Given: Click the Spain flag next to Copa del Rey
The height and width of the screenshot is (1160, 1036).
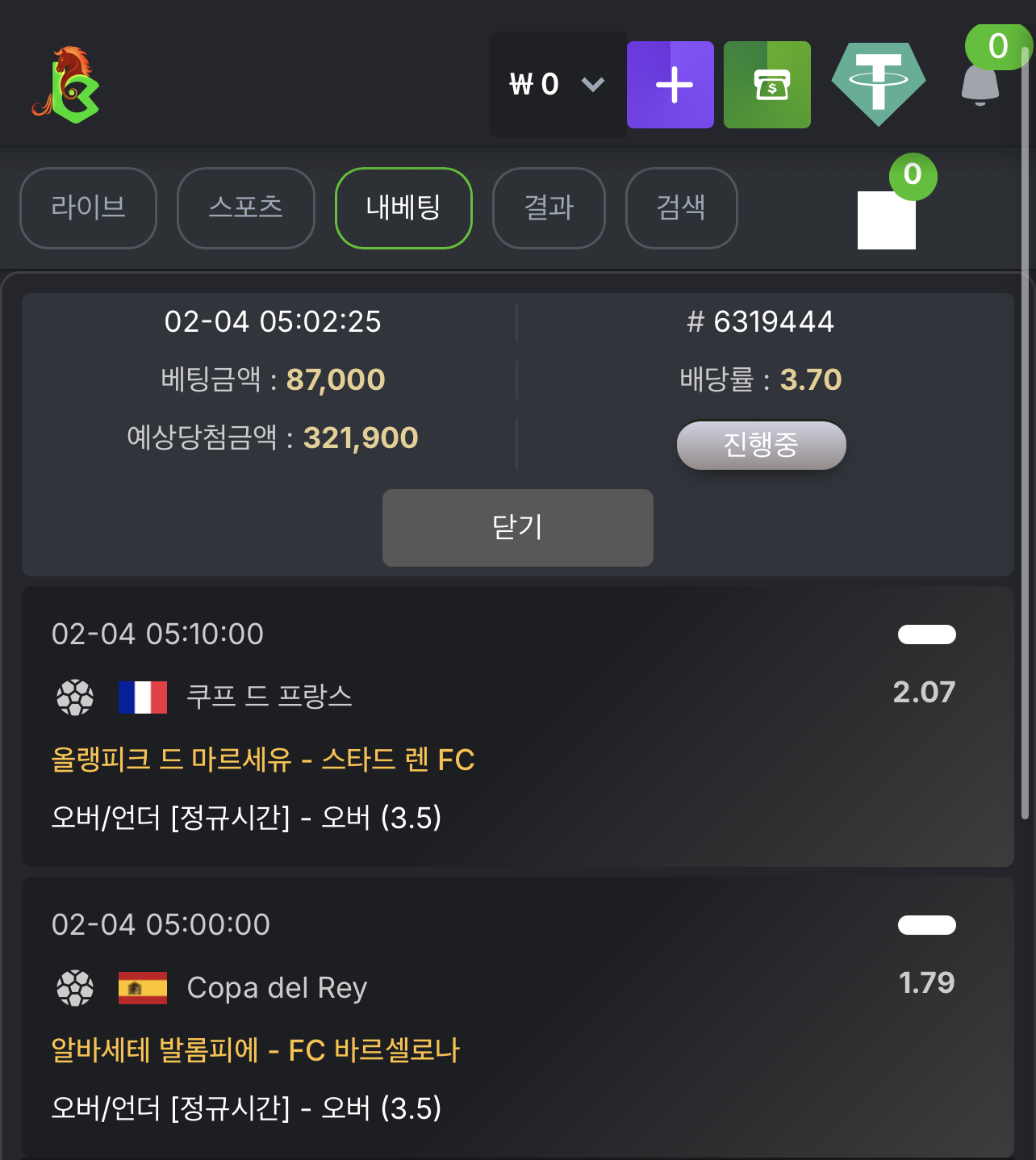Looking at the screenshot, I should pyautogui.click(x=144, y=986).
